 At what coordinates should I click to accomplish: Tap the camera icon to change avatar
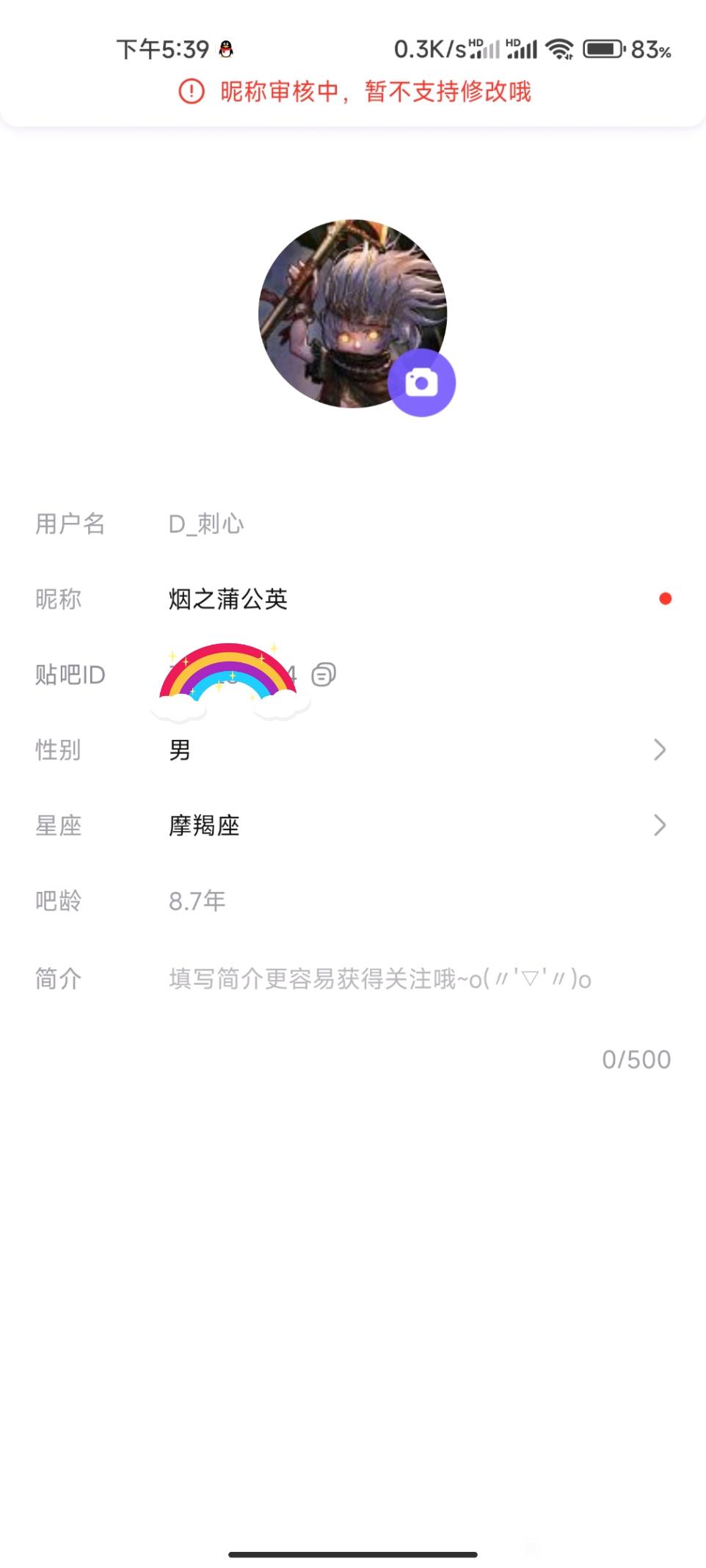(x=421, y=383)
